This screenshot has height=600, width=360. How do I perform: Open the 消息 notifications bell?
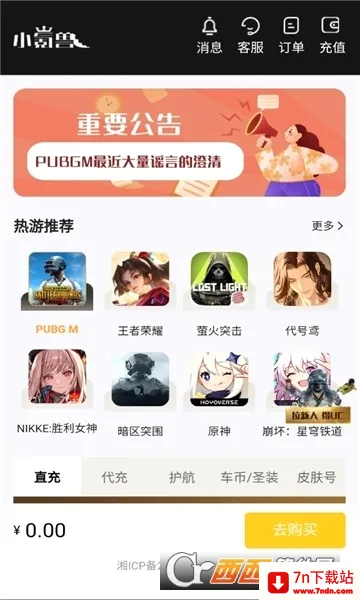[x=209, y=35]
